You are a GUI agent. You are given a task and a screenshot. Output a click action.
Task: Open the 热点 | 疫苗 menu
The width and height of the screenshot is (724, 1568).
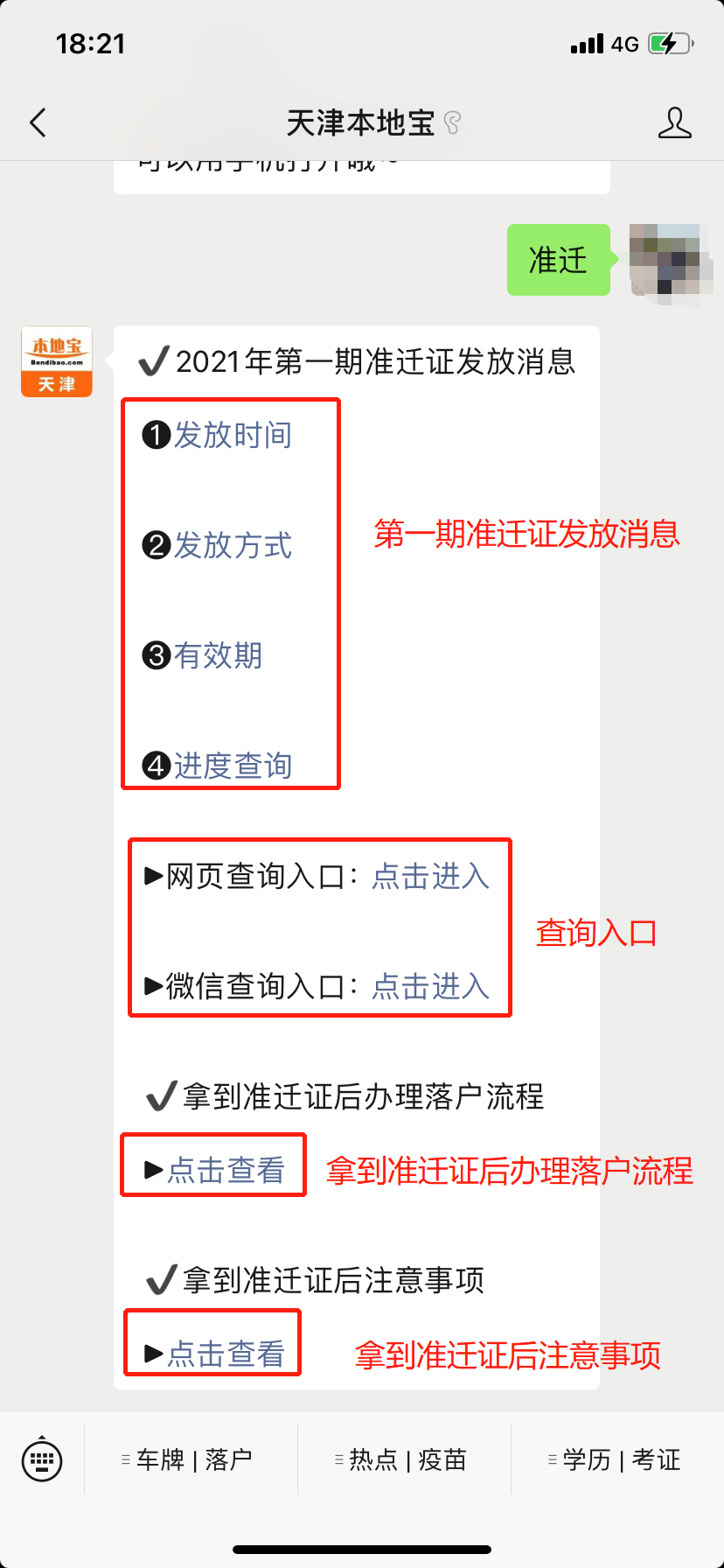pyautogui.click(x=405, y=1459)
